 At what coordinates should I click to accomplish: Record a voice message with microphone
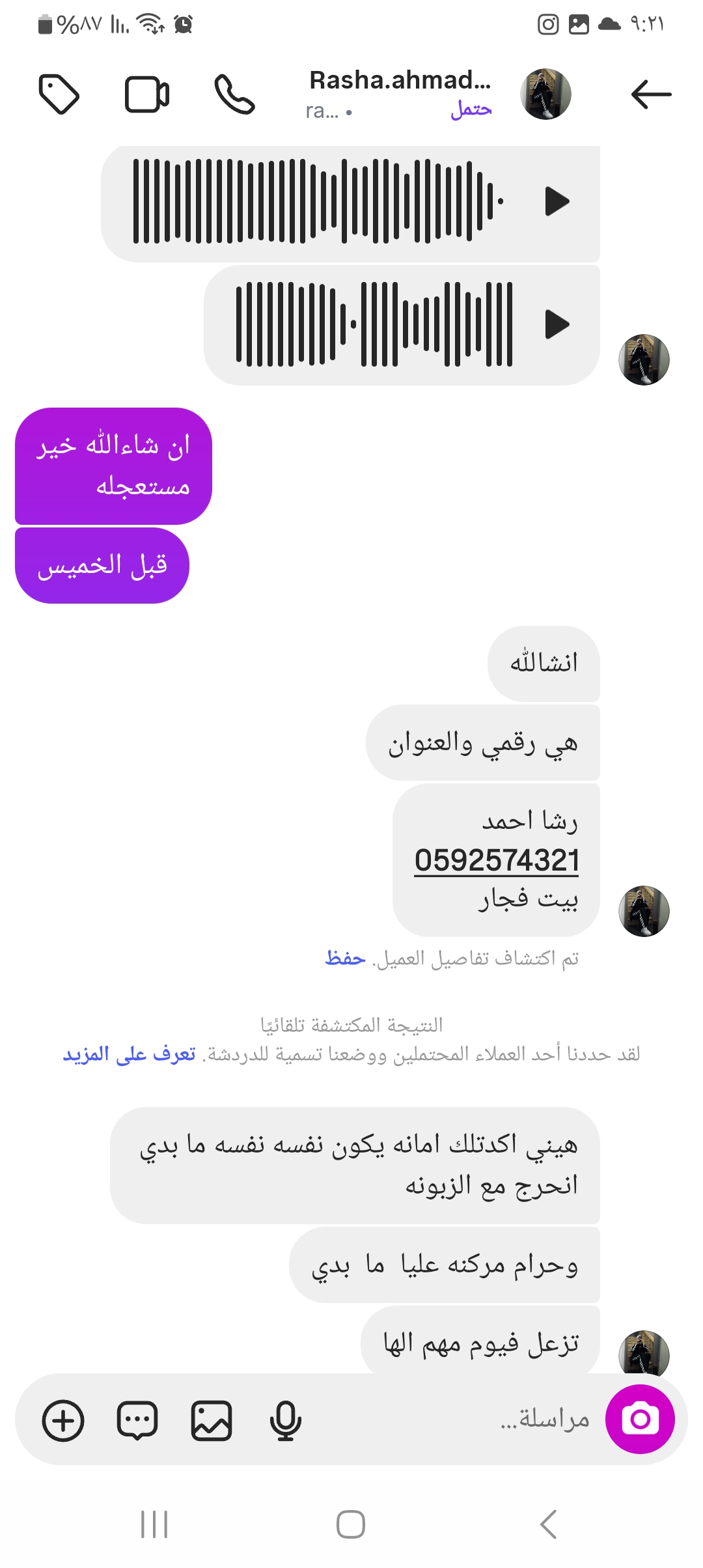[285, 1420]
